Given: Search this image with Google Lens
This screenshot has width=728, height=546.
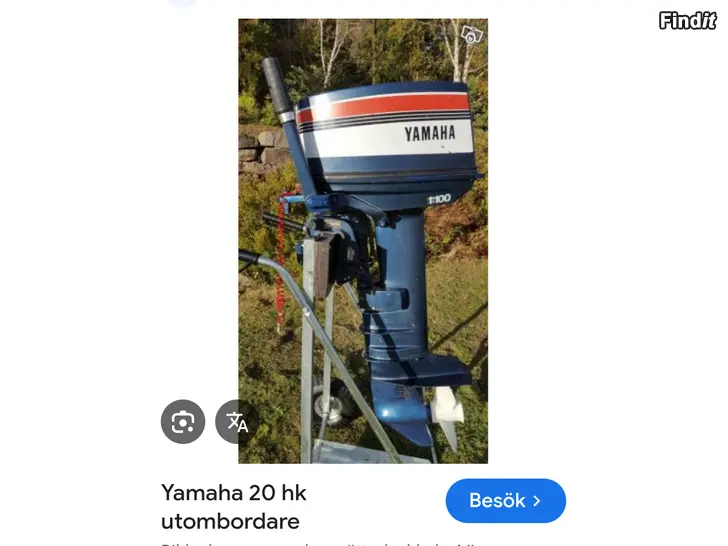Looking at the screenshot, I should pyautogui.click(x=183, y=422).
